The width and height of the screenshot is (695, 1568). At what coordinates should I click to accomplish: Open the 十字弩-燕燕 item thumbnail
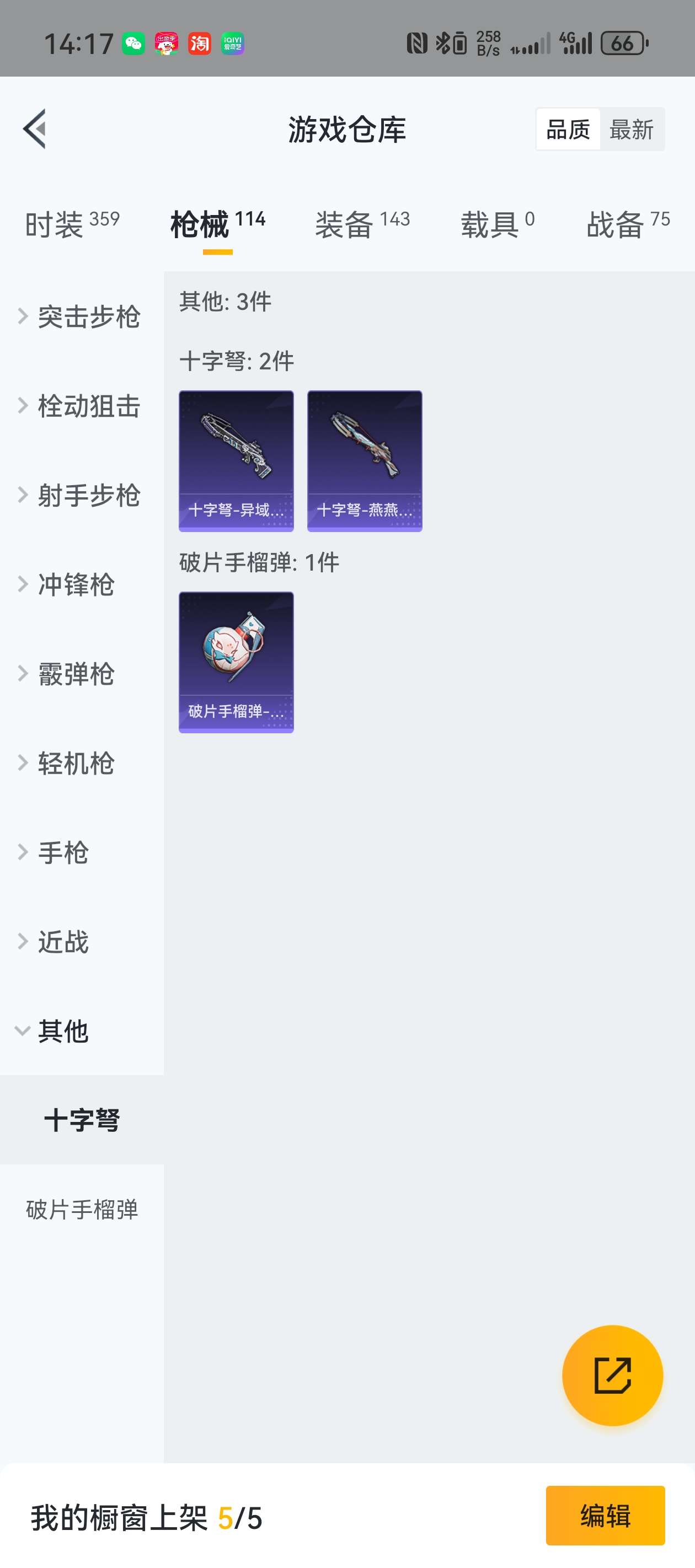point(364,461)
